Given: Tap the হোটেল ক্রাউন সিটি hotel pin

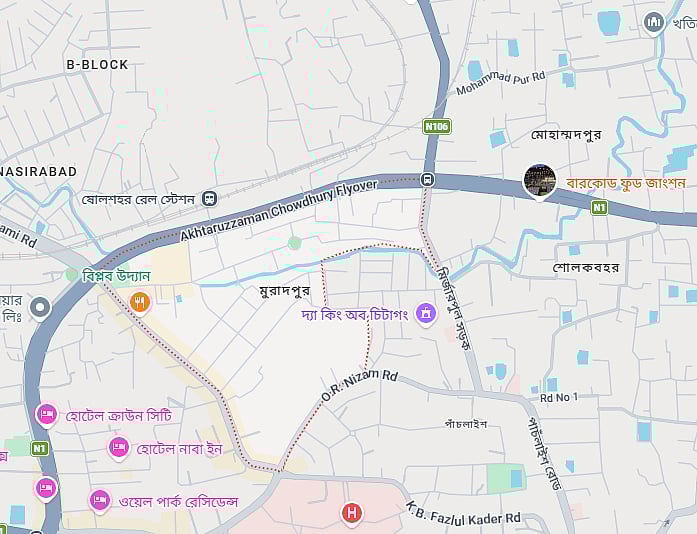Looking at the screenshot, I should click(x=46, y=414).
